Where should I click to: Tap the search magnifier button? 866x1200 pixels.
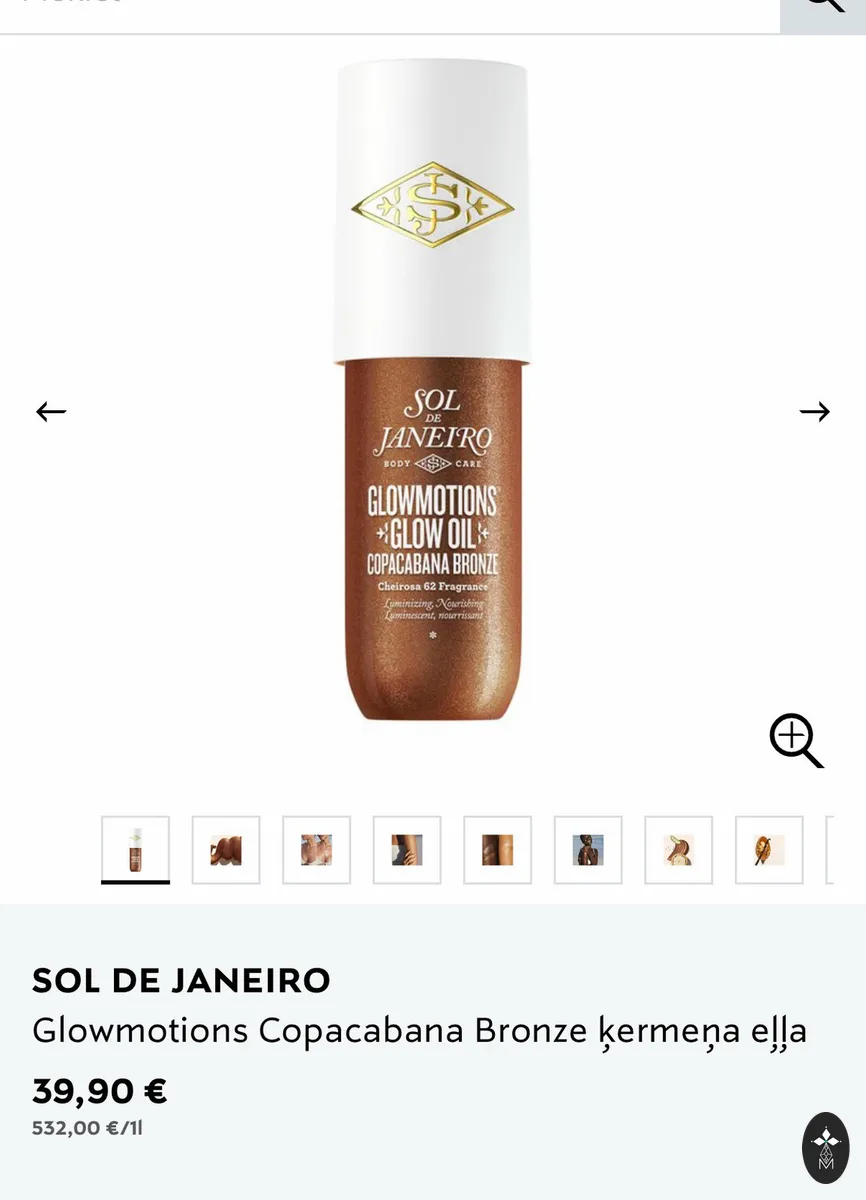click(x=823, y=12)
